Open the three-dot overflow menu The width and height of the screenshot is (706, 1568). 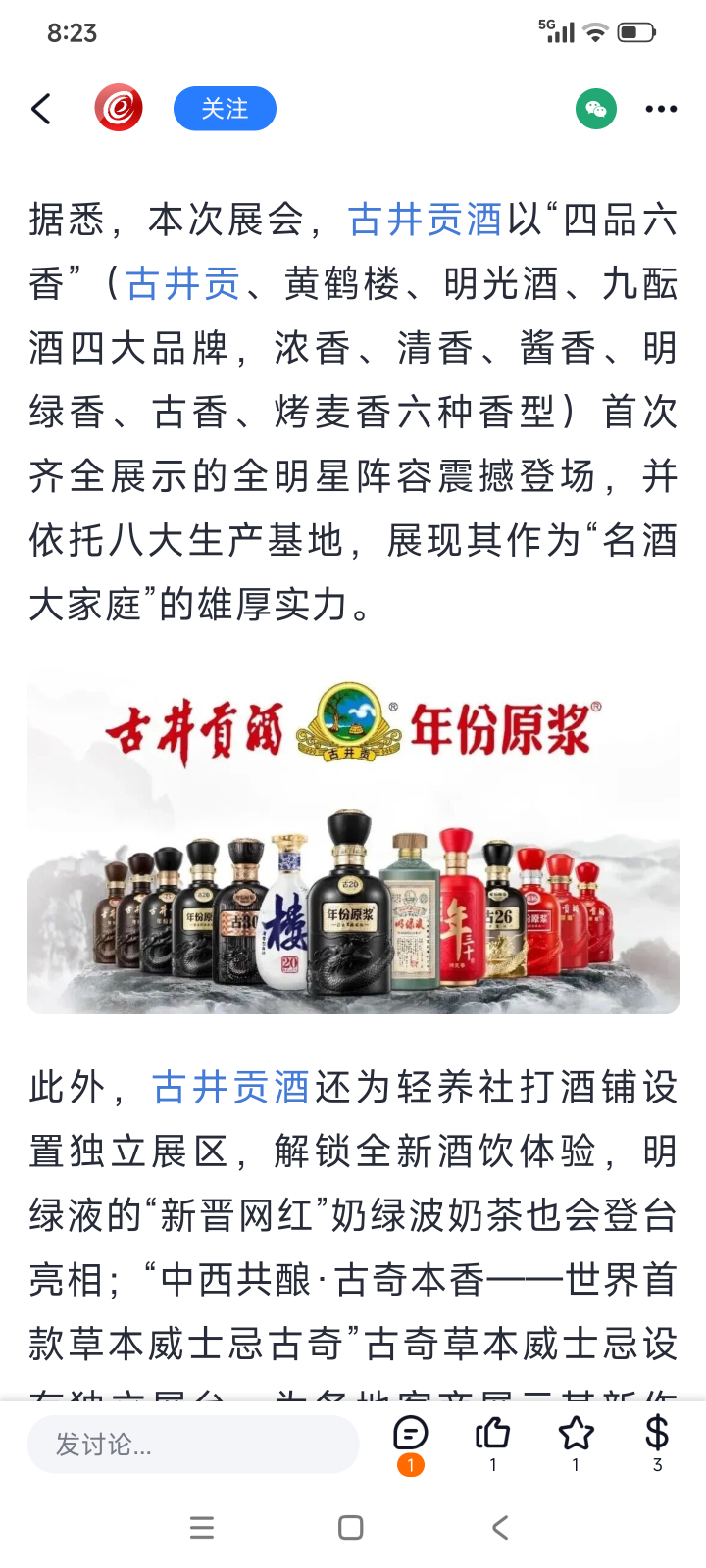pos(661,109)
